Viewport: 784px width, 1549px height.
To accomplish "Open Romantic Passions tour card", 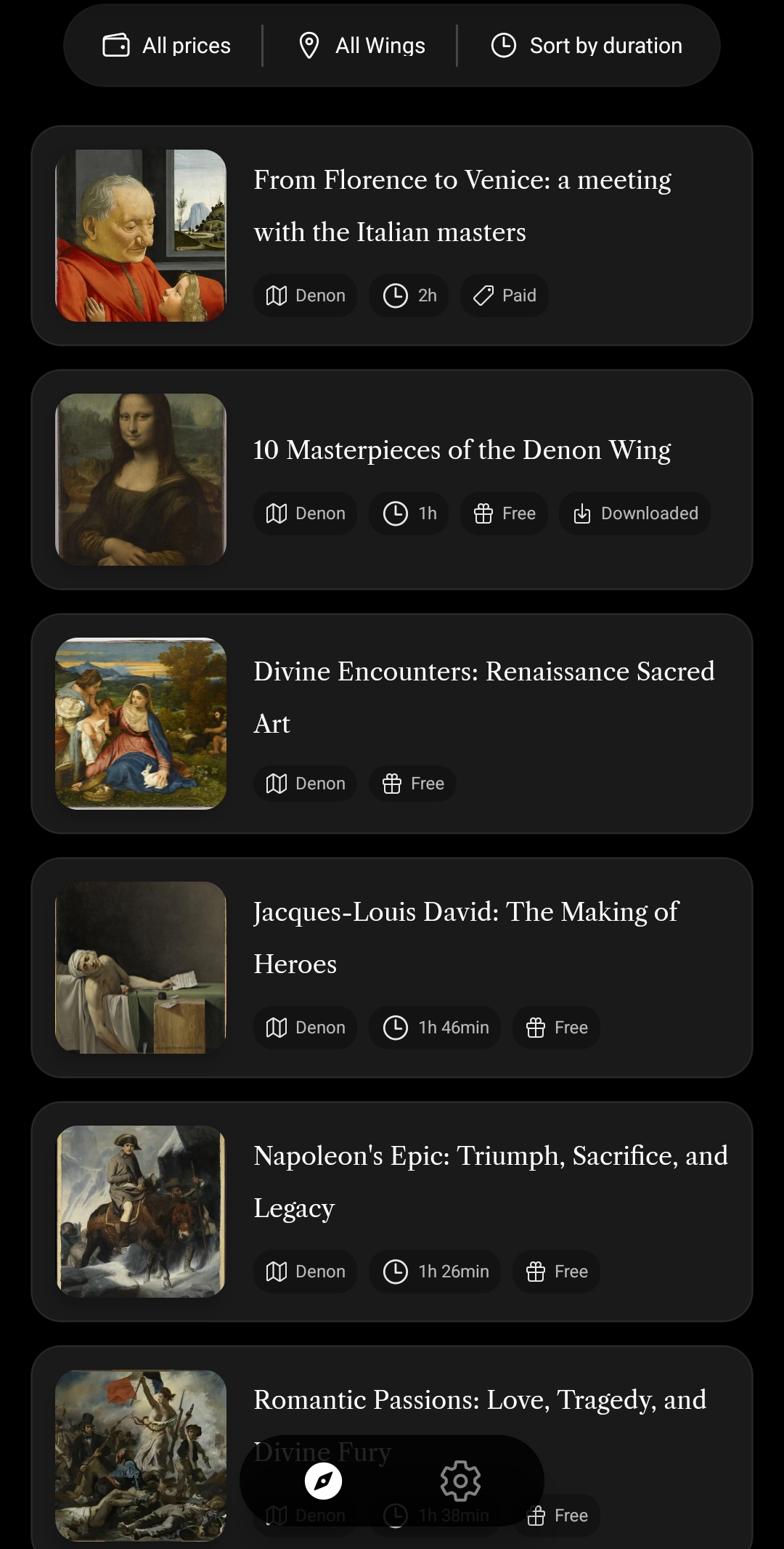I will 479,1399.
